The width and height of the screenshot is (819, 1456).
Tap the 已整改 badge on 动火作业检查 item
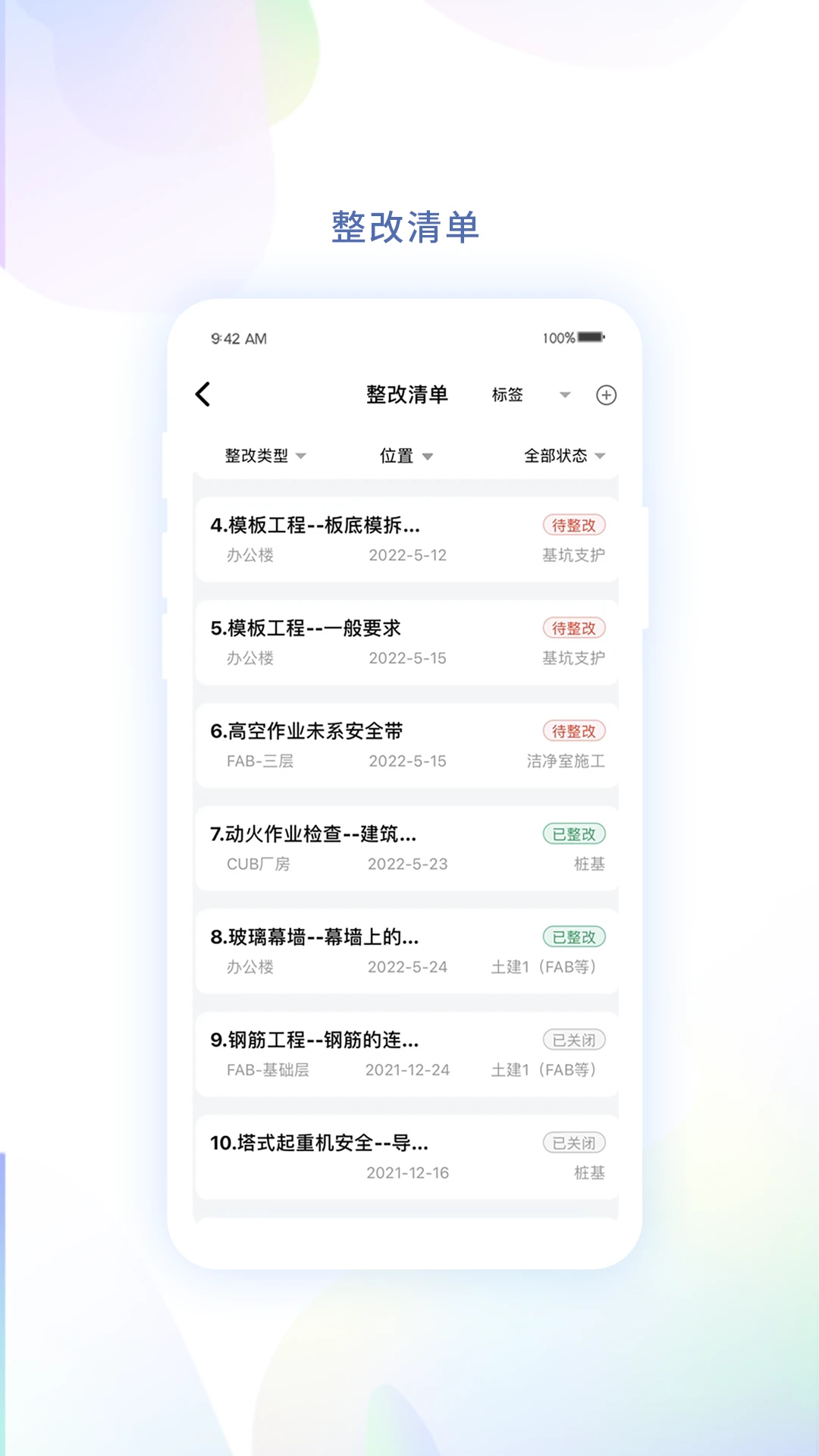[575, 834]
